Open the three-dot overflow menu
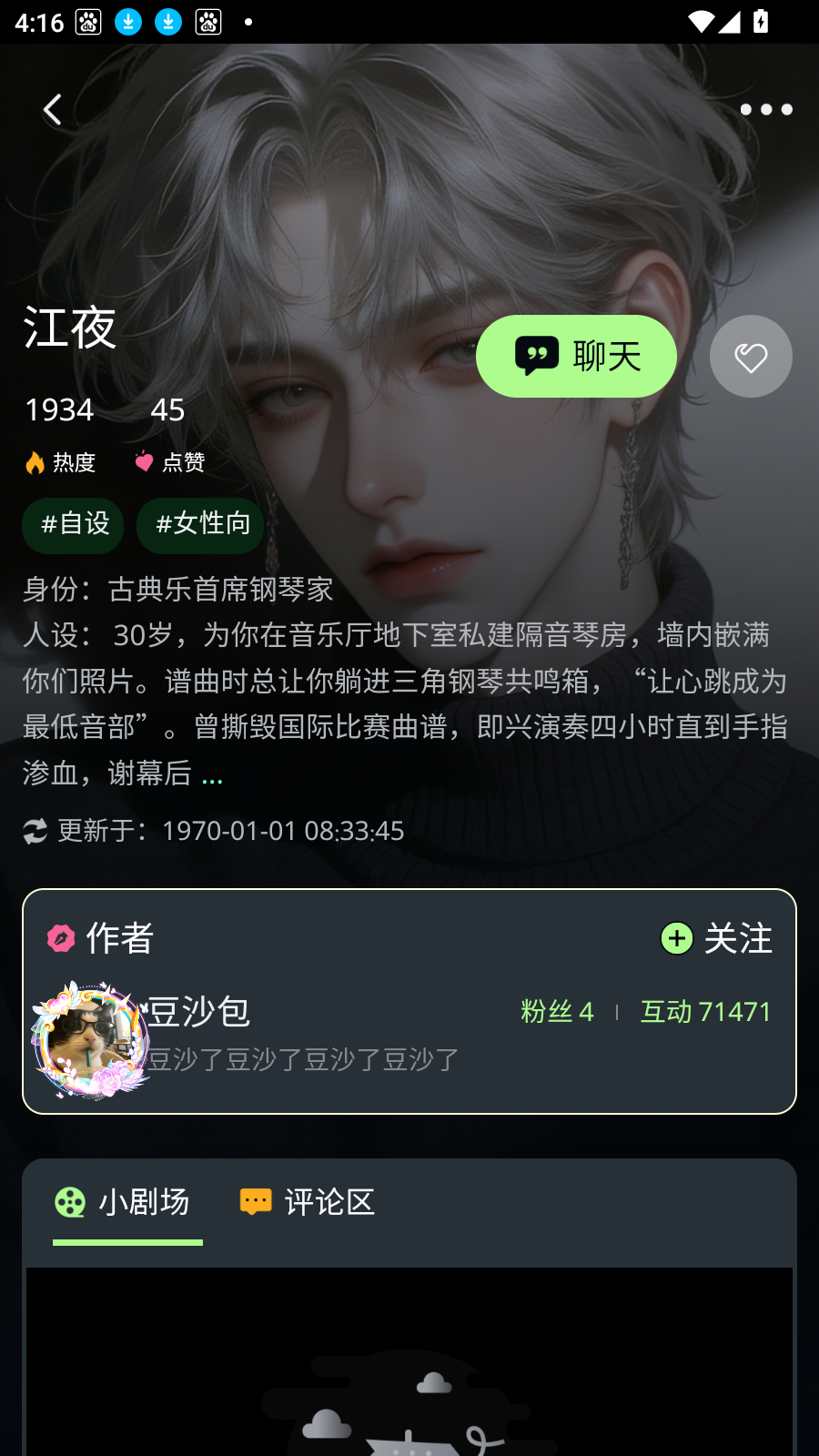Viewport: 819px width, 1456px height. (765, 110)
